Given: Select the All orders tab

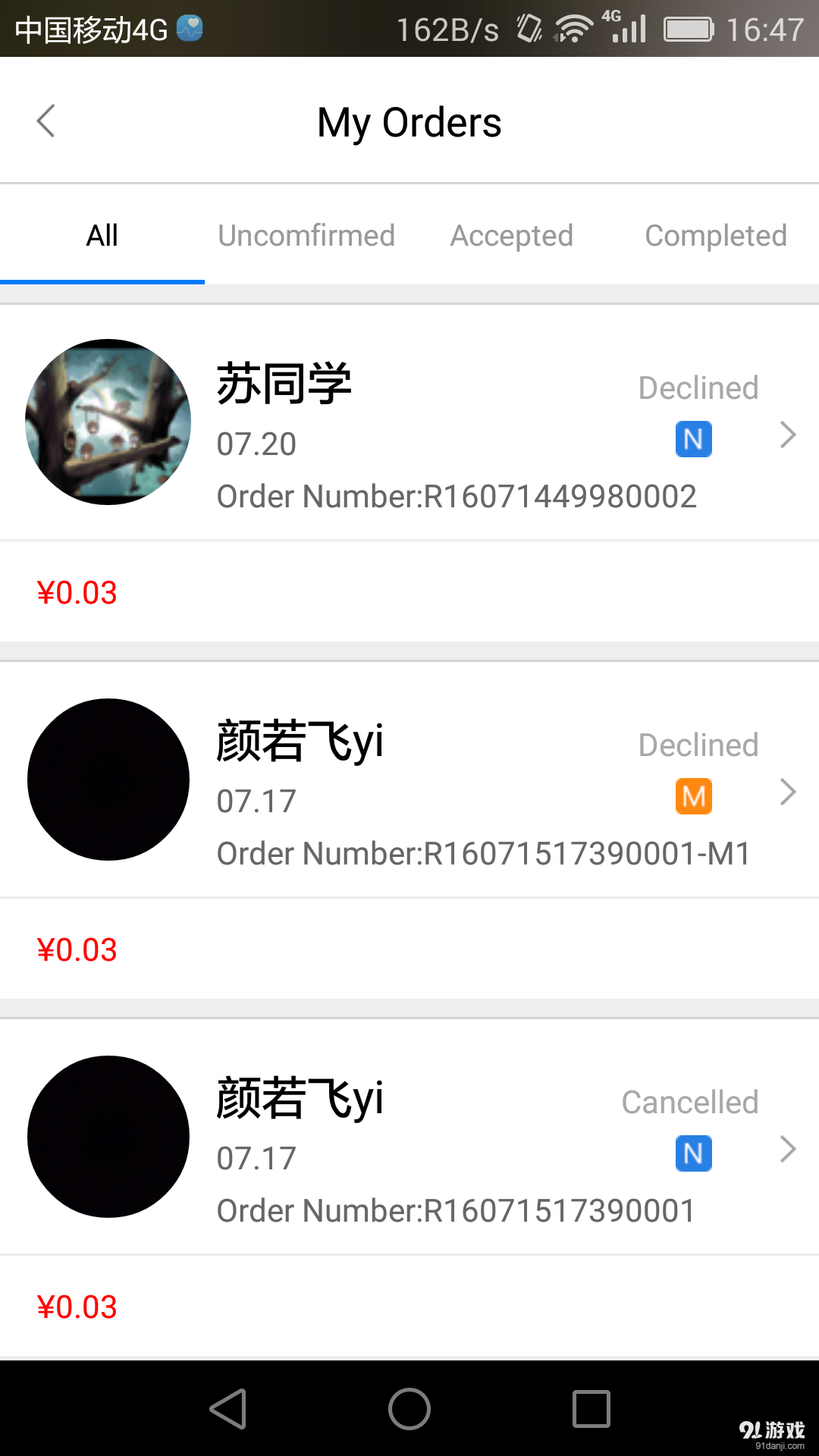Looking at the screenshot, I should point(102,235).
